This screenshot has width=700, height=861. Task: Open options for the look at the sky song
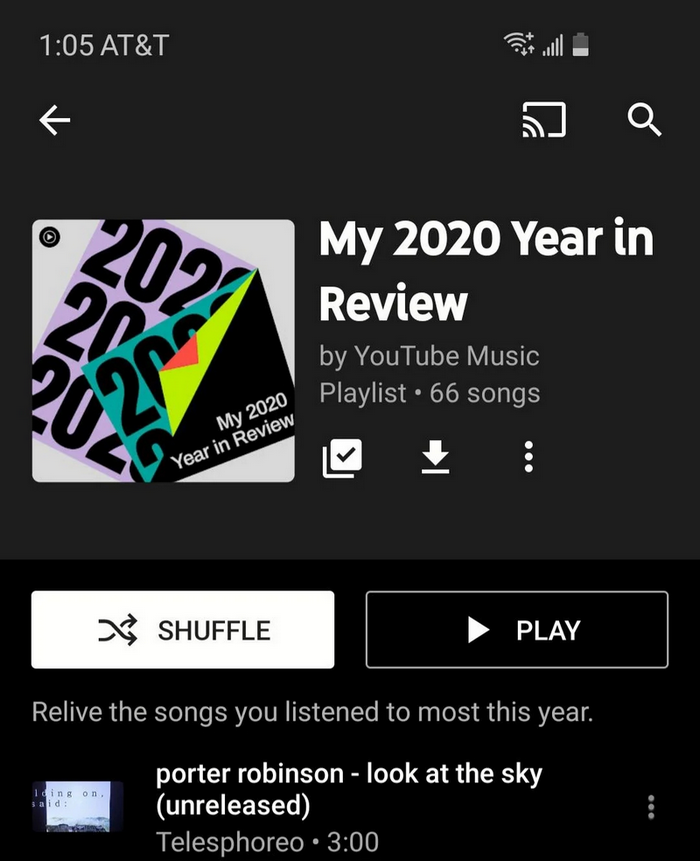651,806
